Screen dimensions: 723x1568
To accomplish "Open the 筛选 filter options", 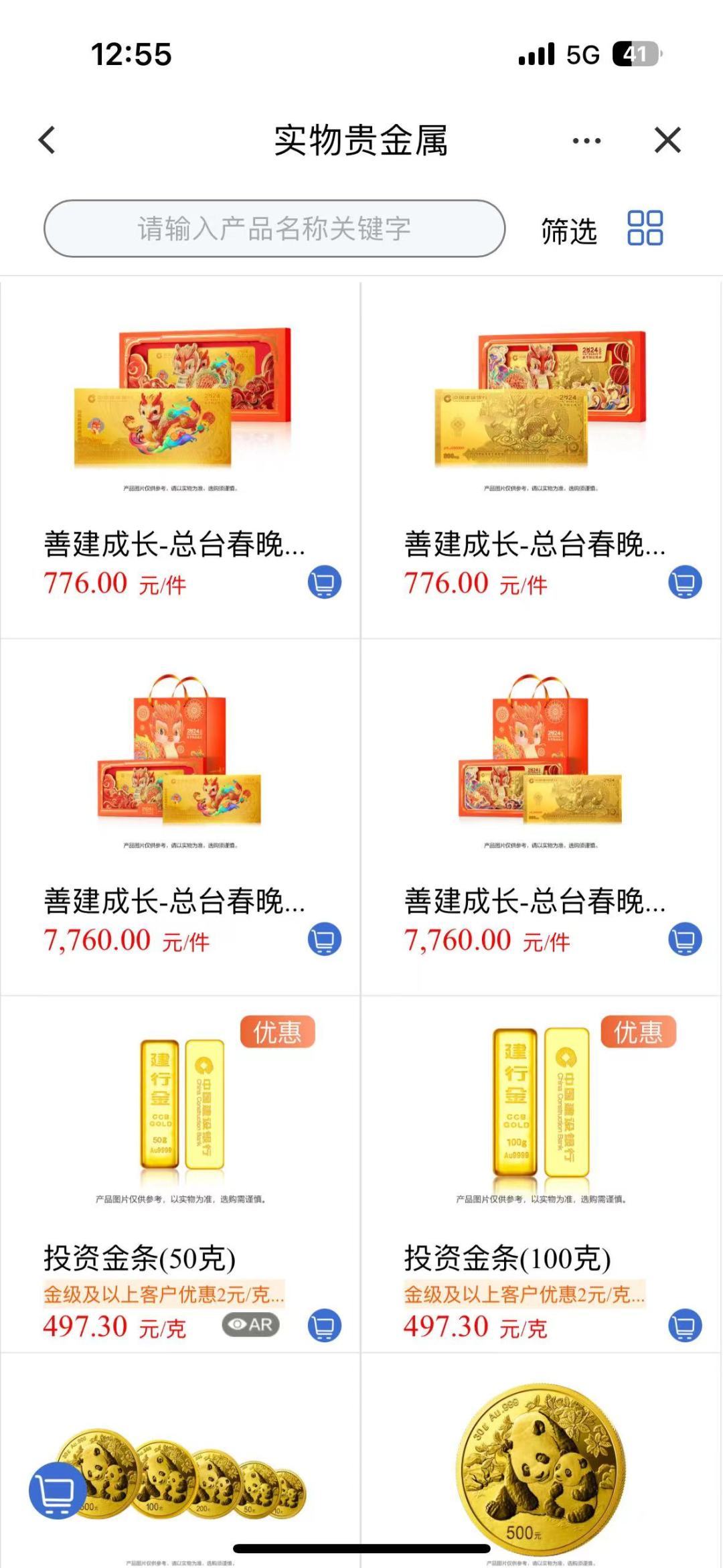I will [568, 231].
